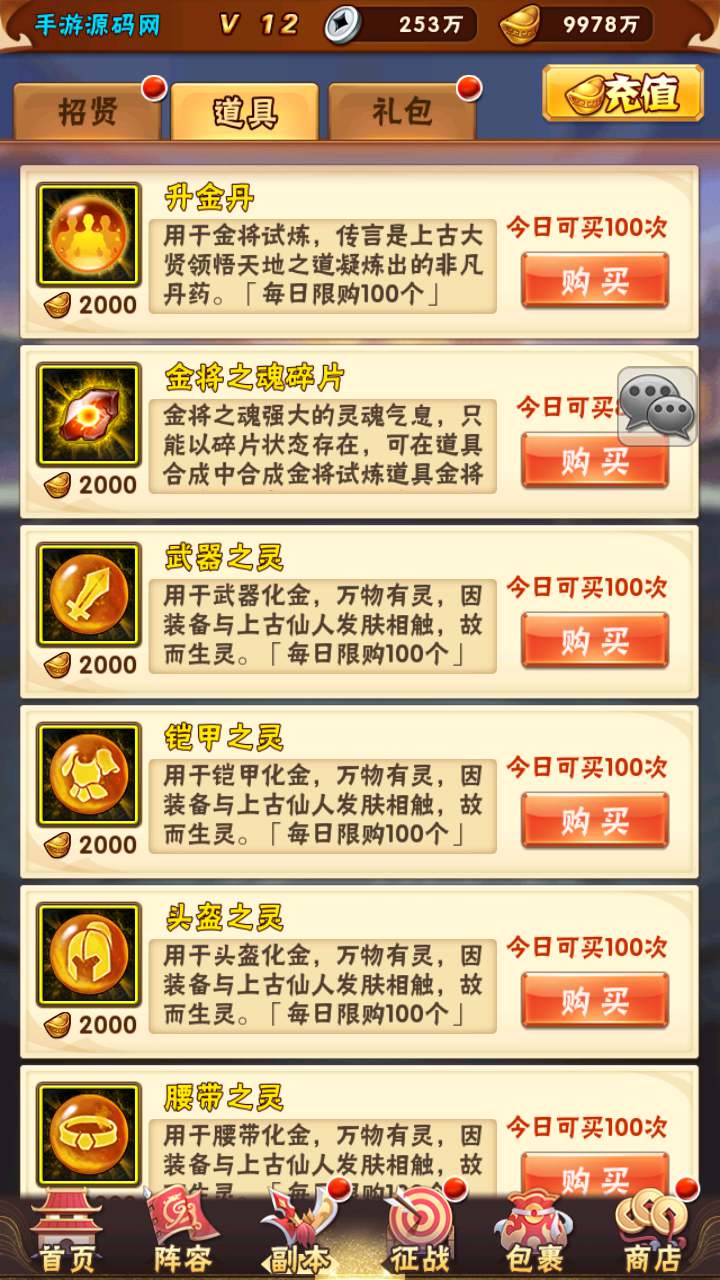720x1280 pixels.
Task: Purchase 金将之魂碎片
Action: (595, 460)
